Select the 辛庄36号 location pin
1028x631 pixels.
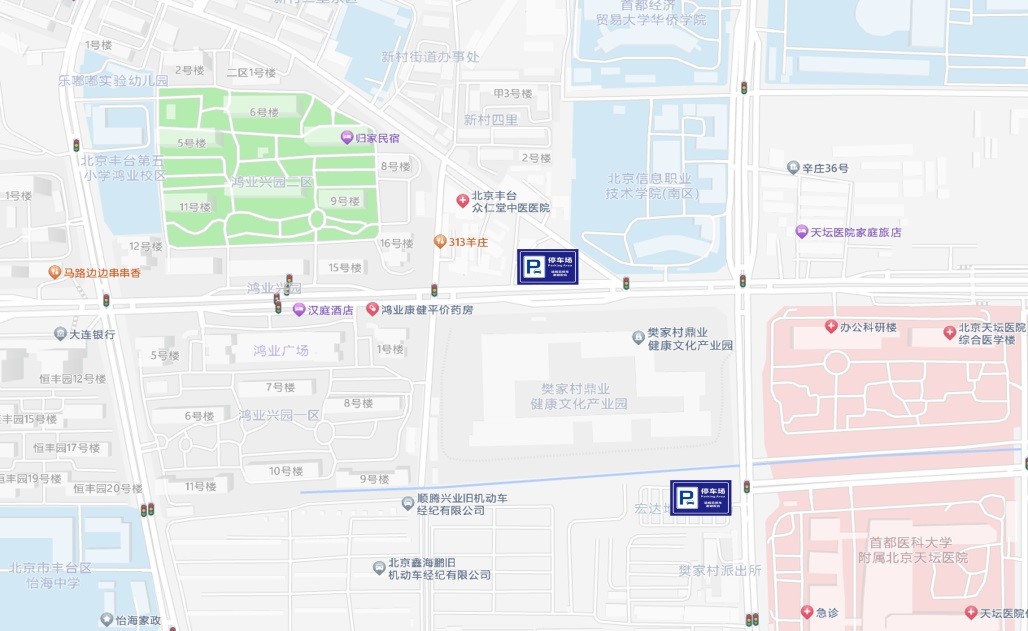point(793,168)
